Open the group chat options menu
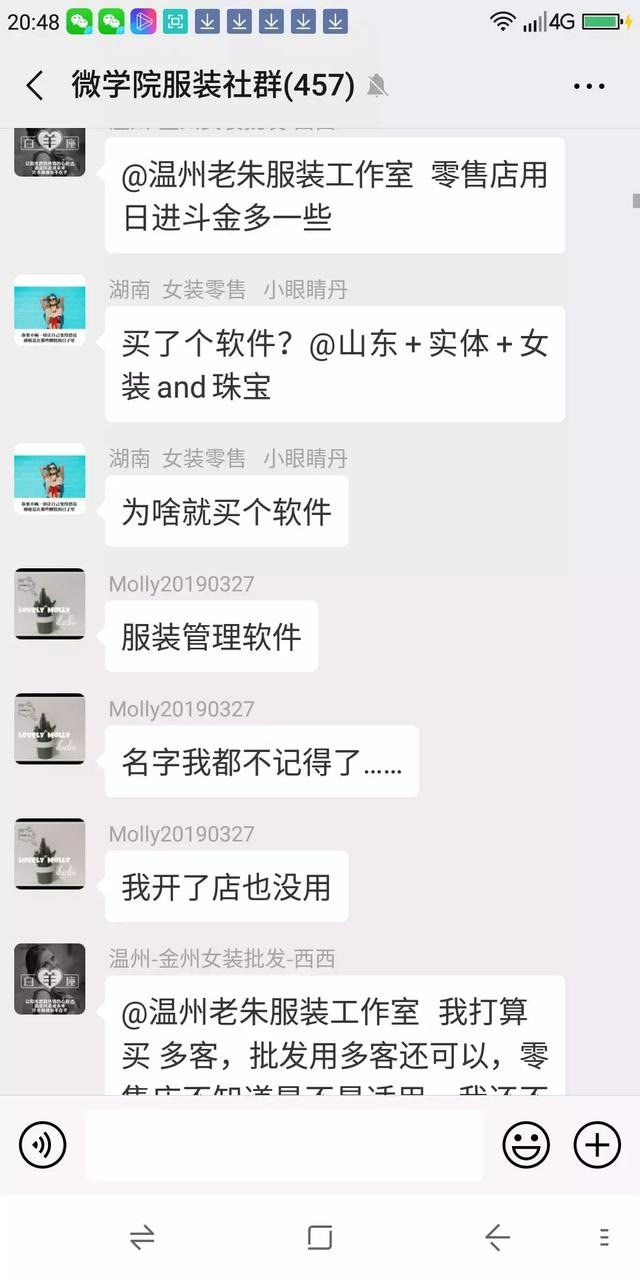 (589, 86)
